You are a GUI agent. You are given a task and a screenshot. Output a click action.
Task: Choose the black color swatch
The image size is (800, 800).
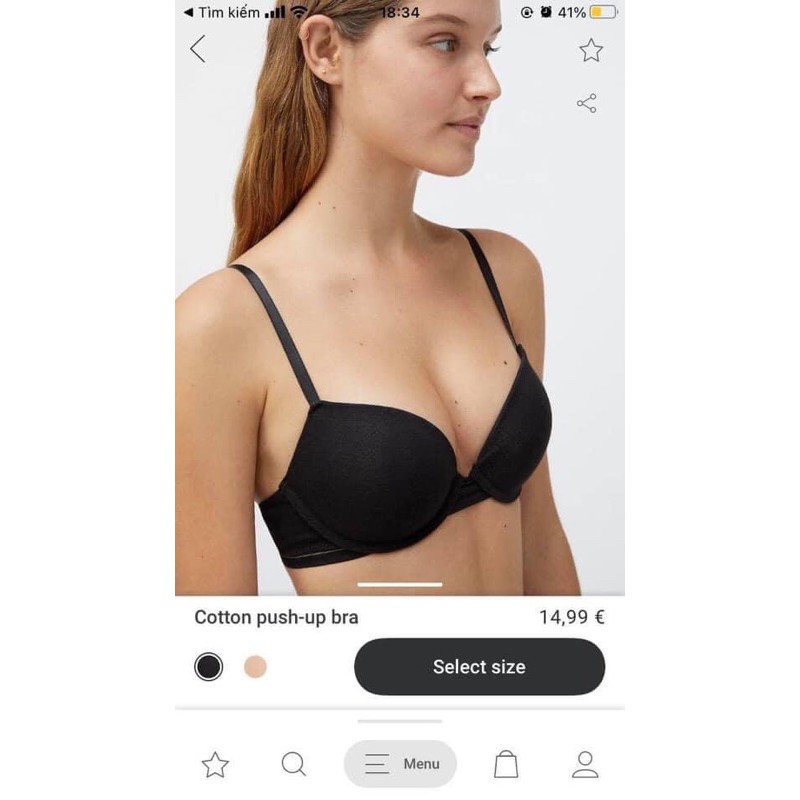point(209,667)
